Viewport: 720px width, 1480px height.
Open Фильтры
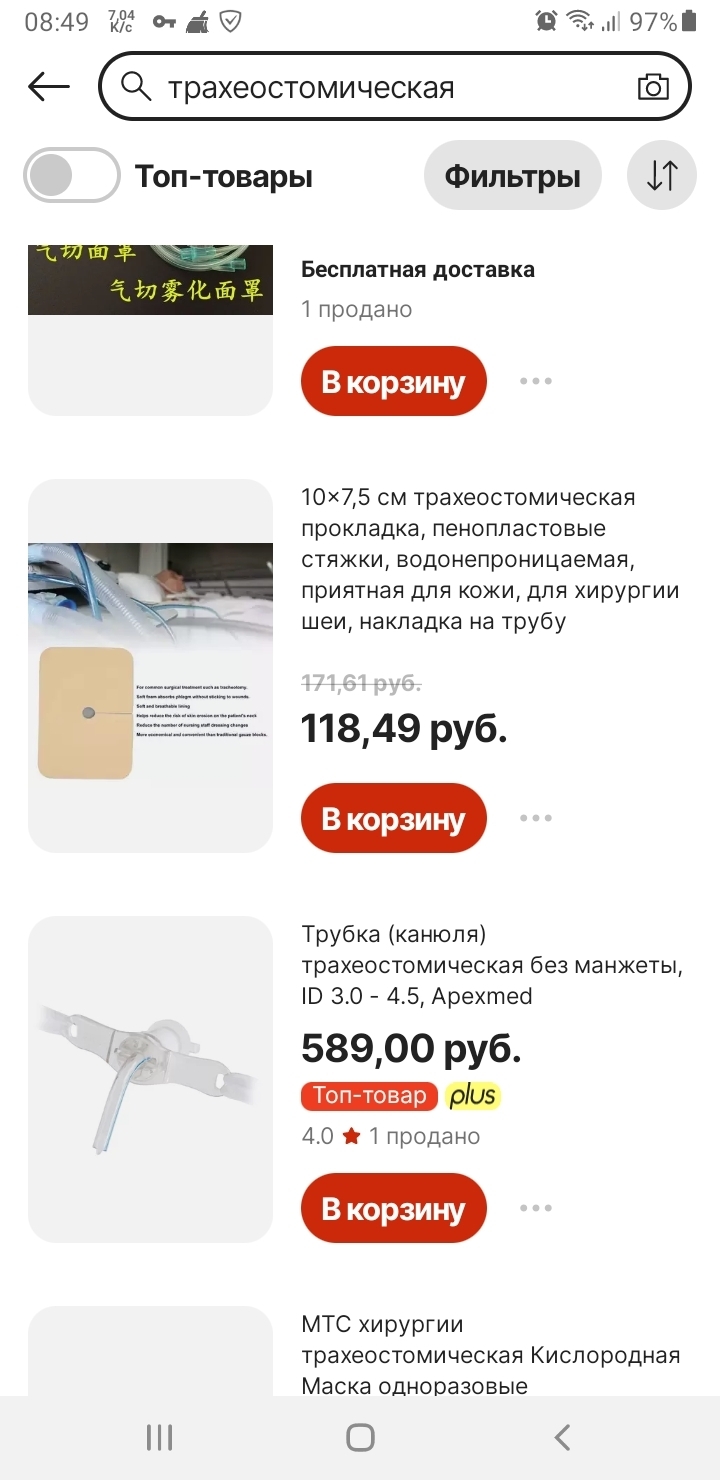pos(512,176)
